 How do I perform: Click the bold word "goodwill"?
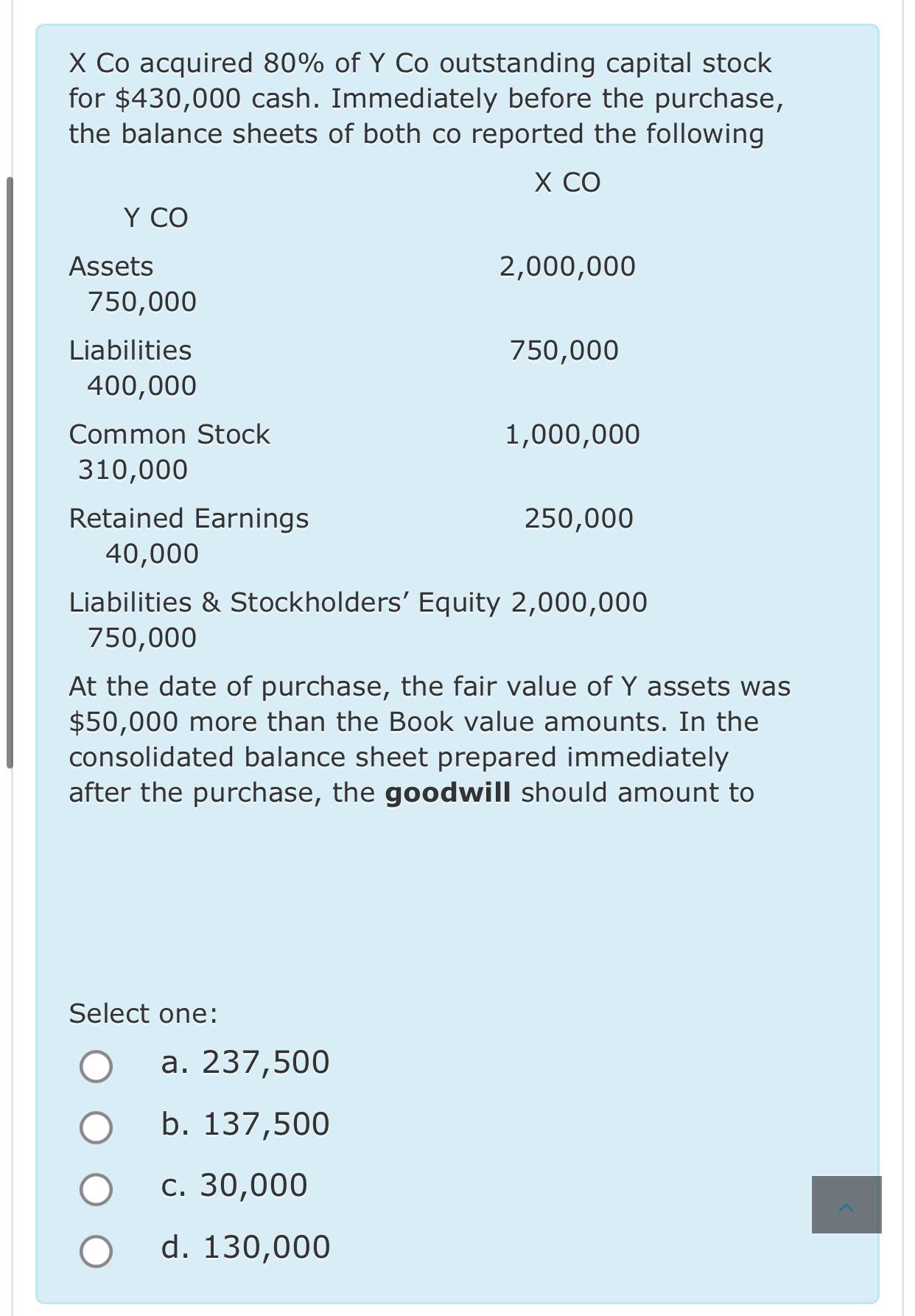pos(448,791)
